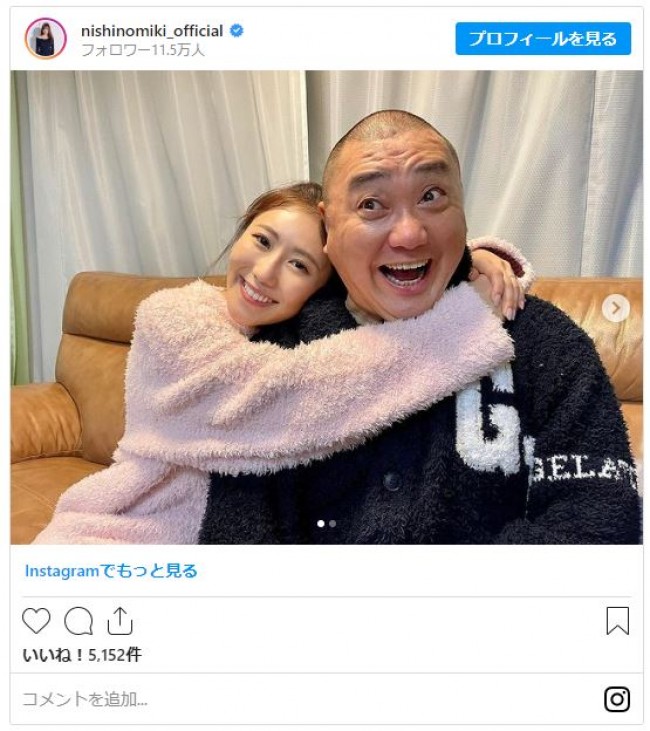
Task: Like this post with the heart icon
Action: [x=36, y=621]
